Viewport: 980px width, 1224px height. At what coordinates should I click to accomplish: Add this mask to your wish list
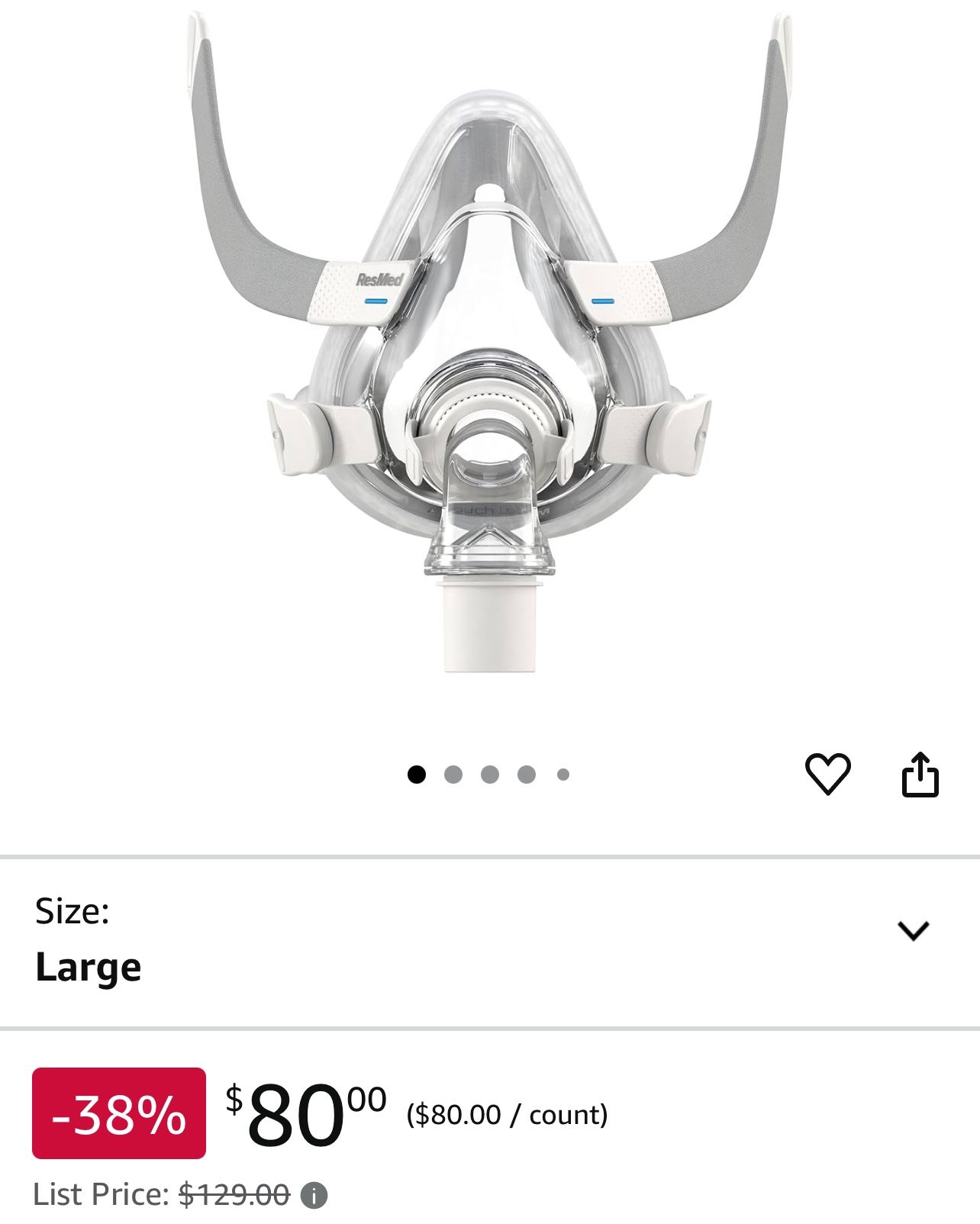[827, 774]
